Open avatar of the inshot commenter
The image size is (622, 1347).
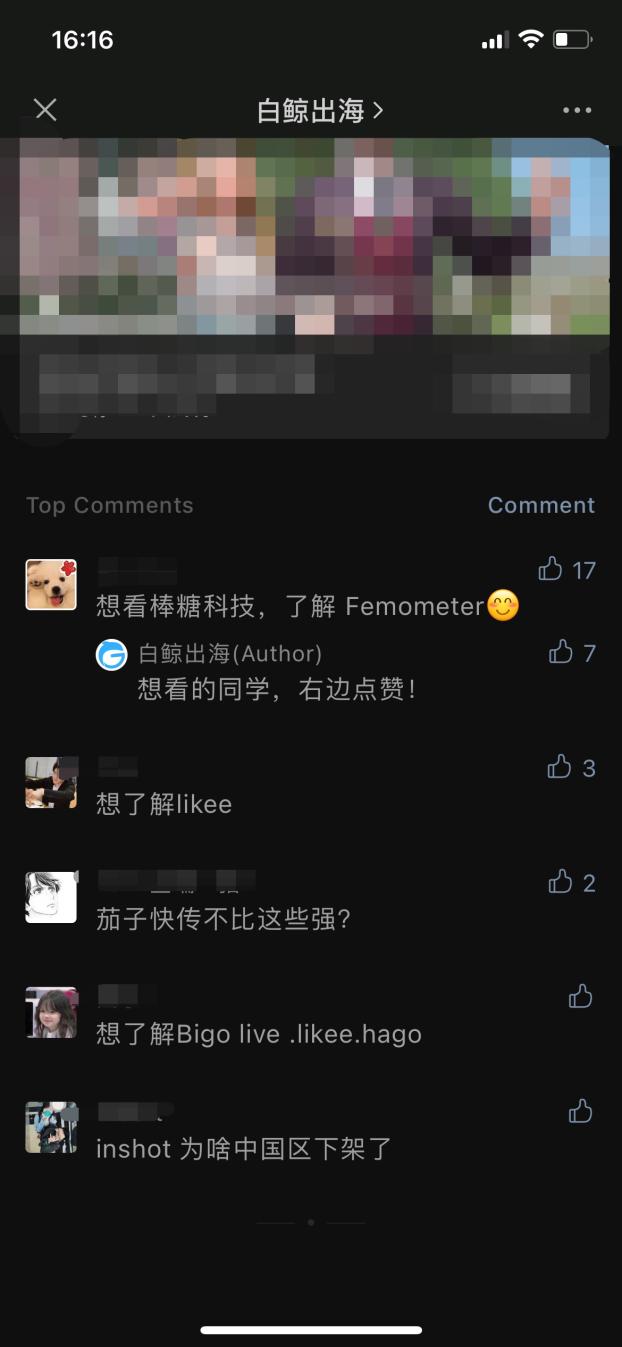pyautogui.click(x=51, y=1127)
